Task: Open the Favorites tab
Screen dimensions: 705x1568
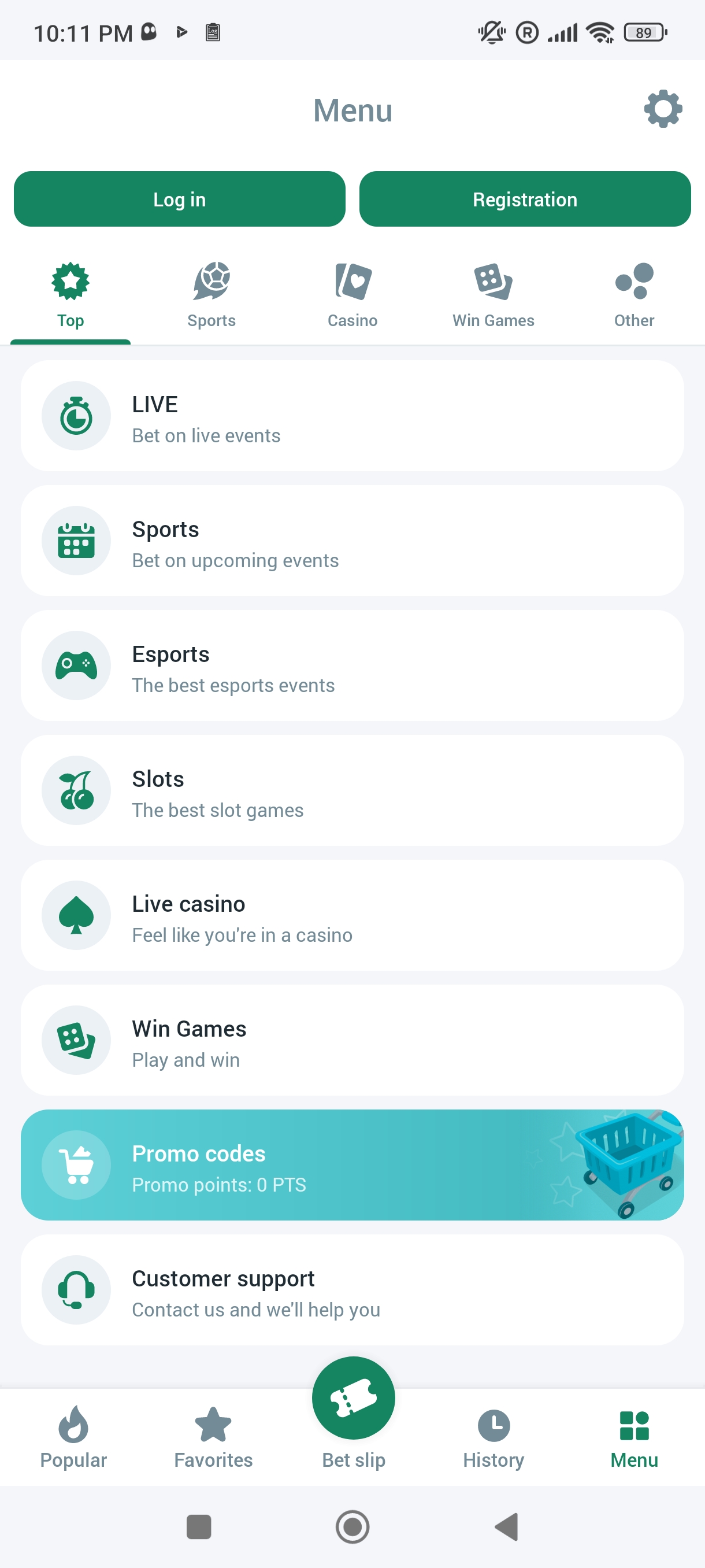Action: tap(213, 1437)
